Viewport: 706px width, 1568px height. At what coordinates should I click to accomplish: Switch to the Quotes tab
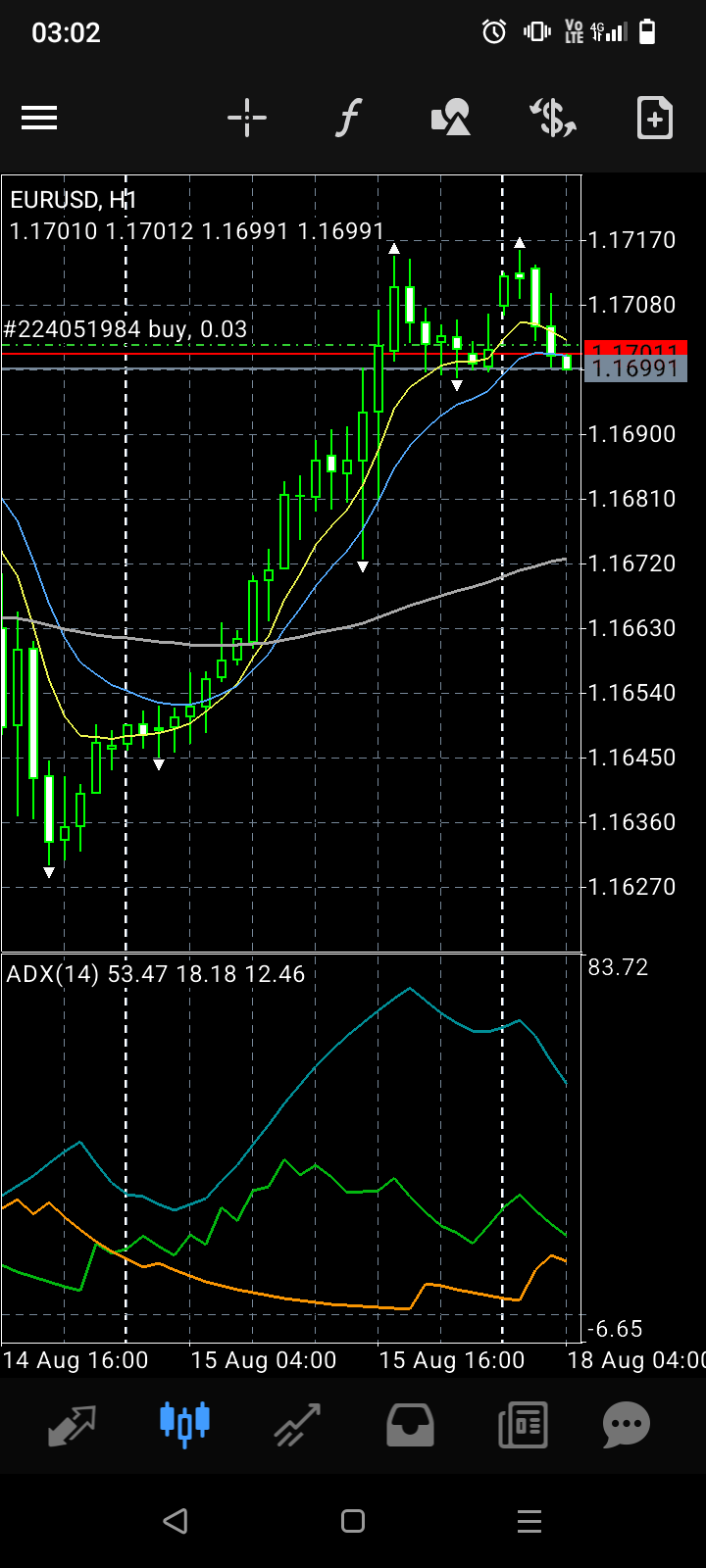click(x=73, y=1424)
